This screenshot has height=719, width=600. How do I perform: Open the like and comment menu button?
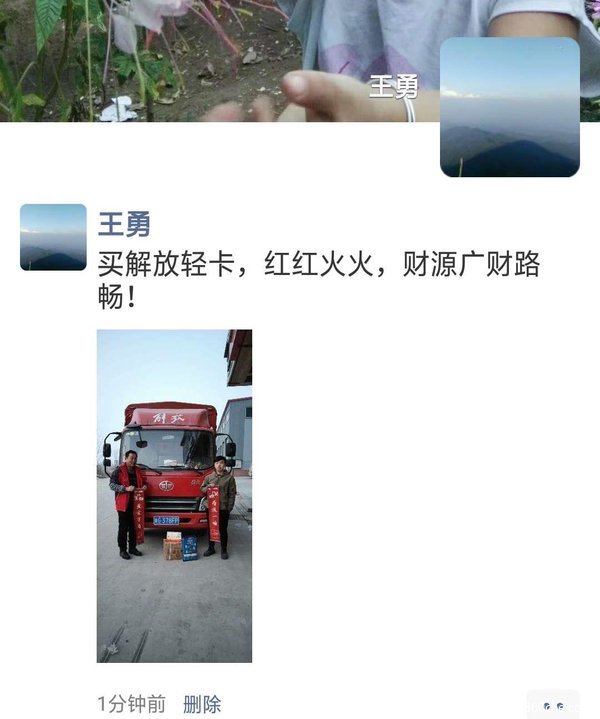click(x=553, y=704)
